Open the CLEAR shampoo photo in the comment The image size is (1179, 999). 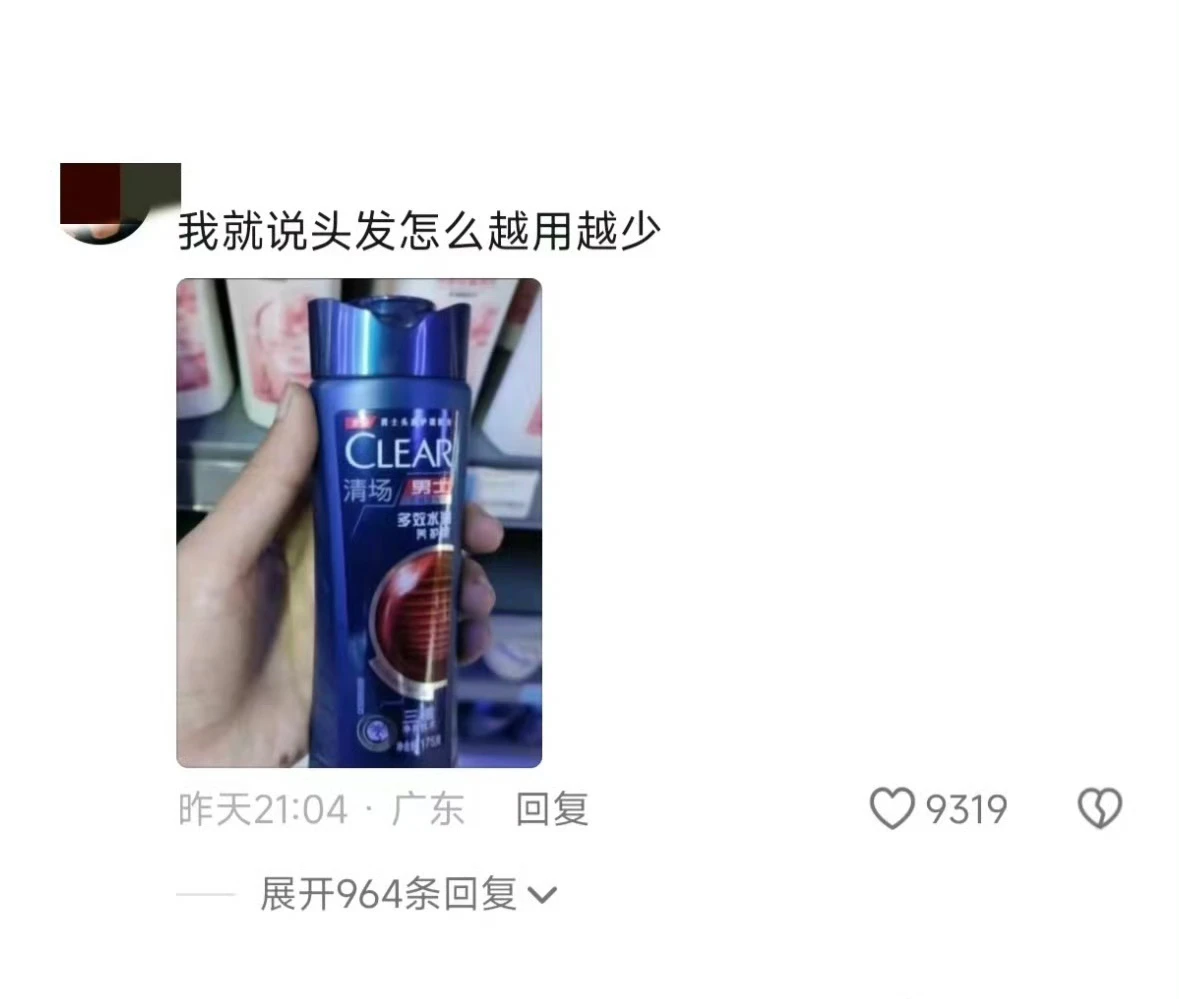pyautogui.click(x=359, y=523)
